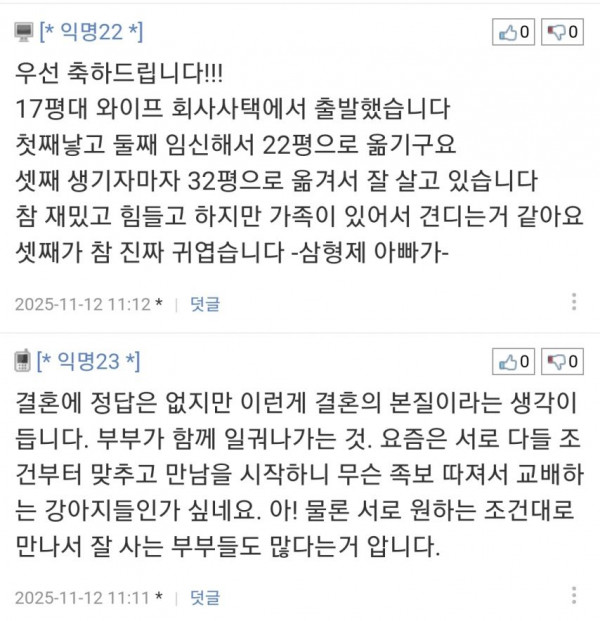Open 익명22's author name
Image resolution: width=600 pixels, height=621 pixels.
pos(91,33)
